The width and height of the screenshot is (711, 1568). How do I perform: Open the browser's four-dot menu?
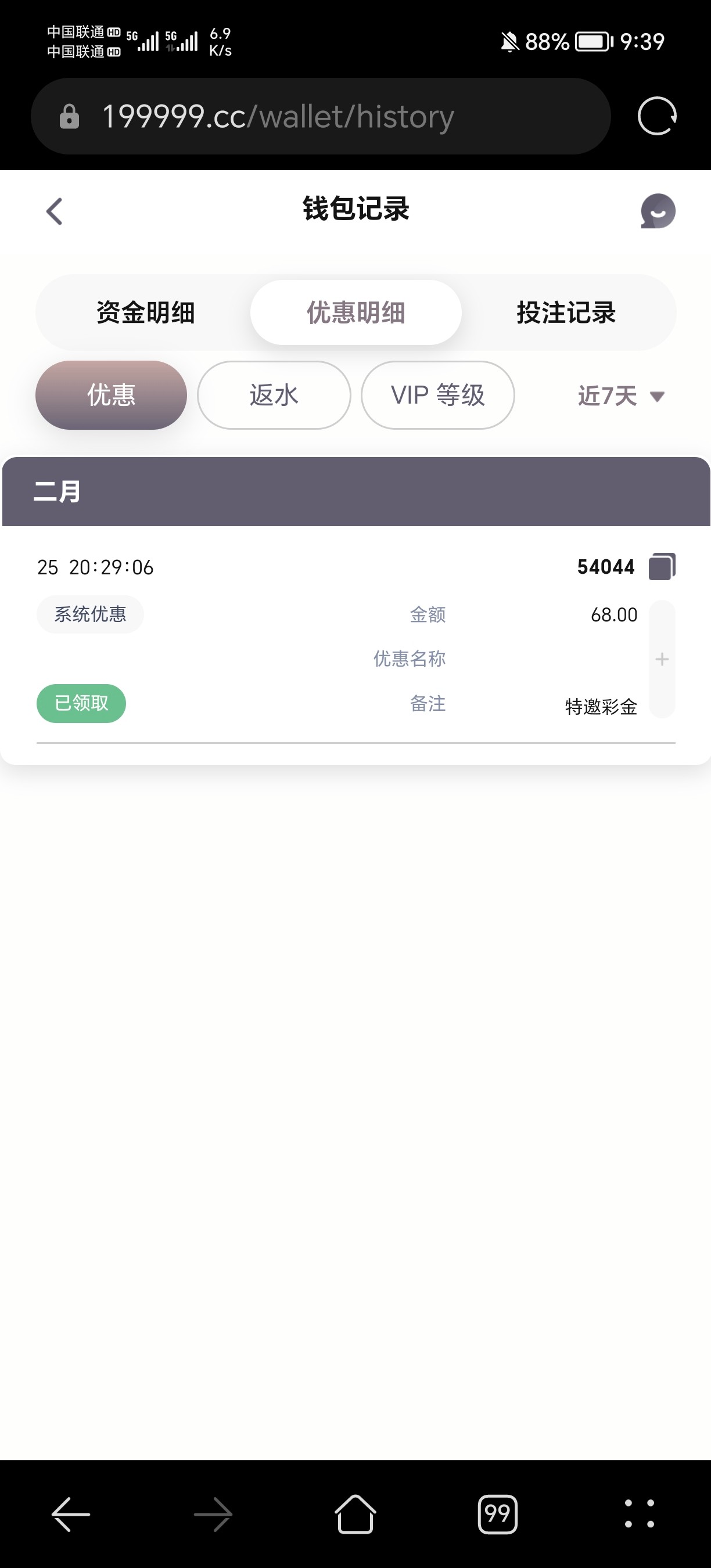[x=639, y=1514]
